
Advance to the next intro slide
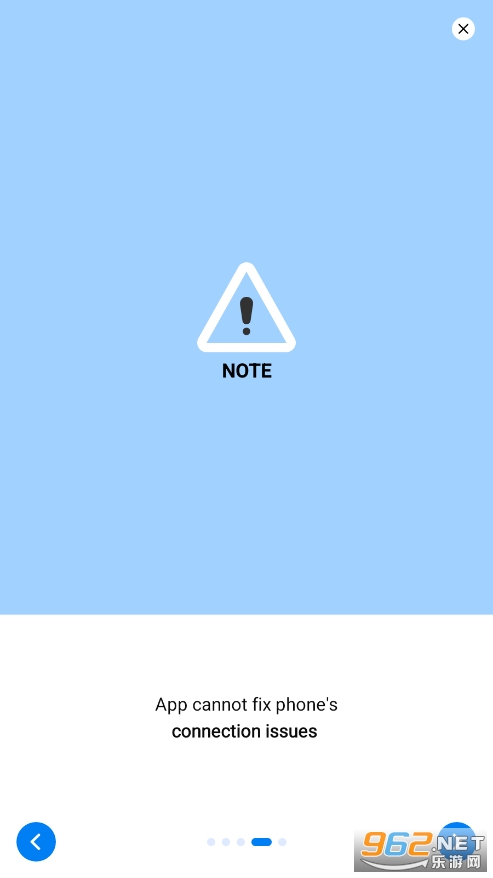[456, 840]
